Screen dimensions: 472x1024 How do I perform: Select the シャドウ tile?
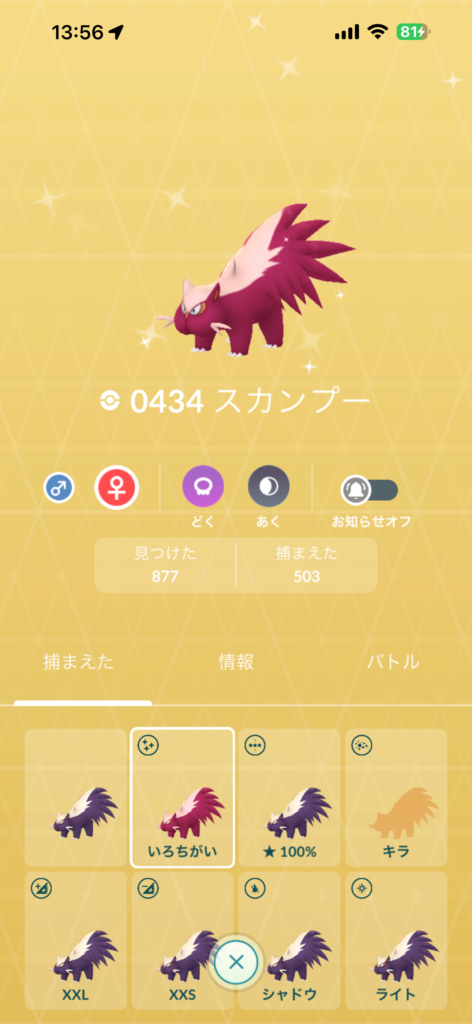pos(289,940)
